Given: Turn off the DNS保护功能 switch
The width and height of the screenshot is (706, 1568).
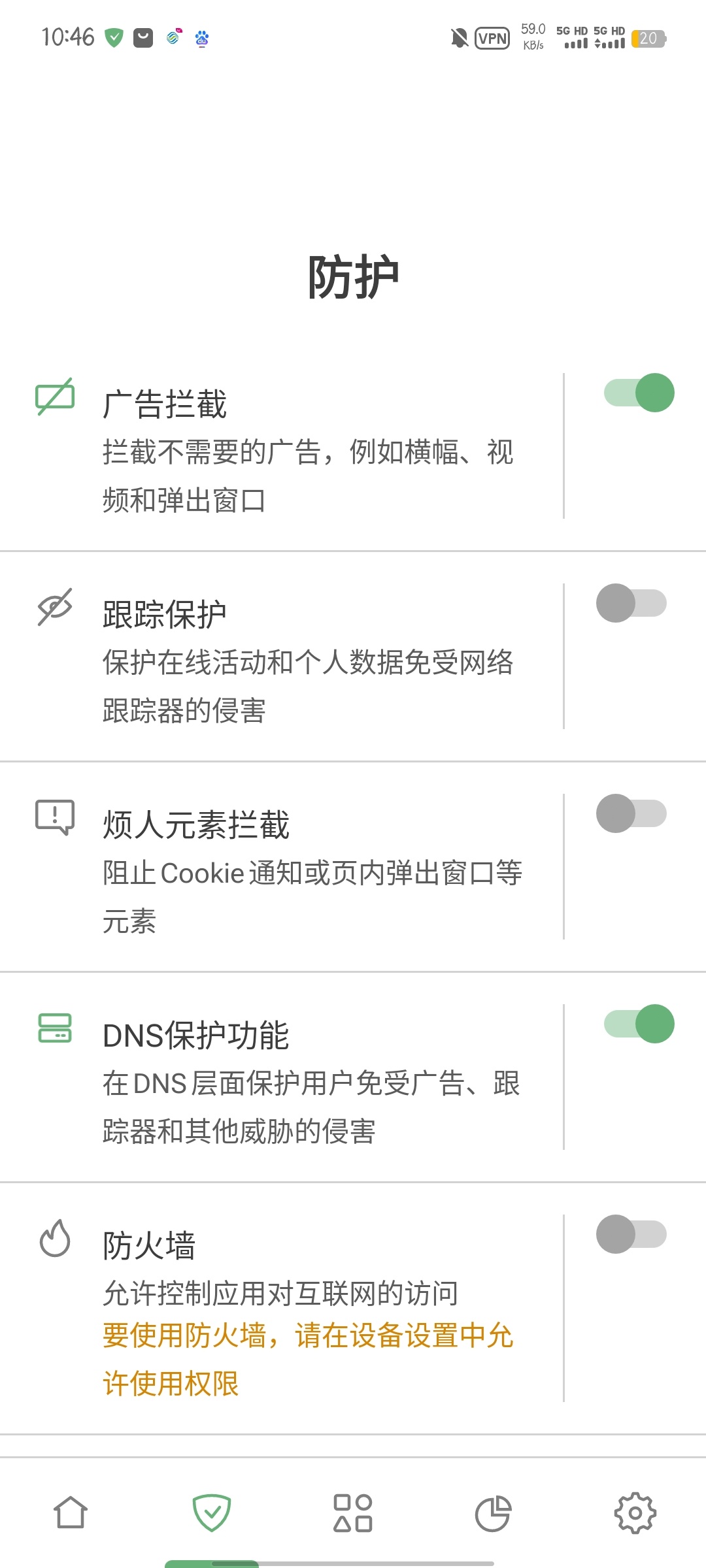Looking at the screenshot, I should coord(639,1024).
